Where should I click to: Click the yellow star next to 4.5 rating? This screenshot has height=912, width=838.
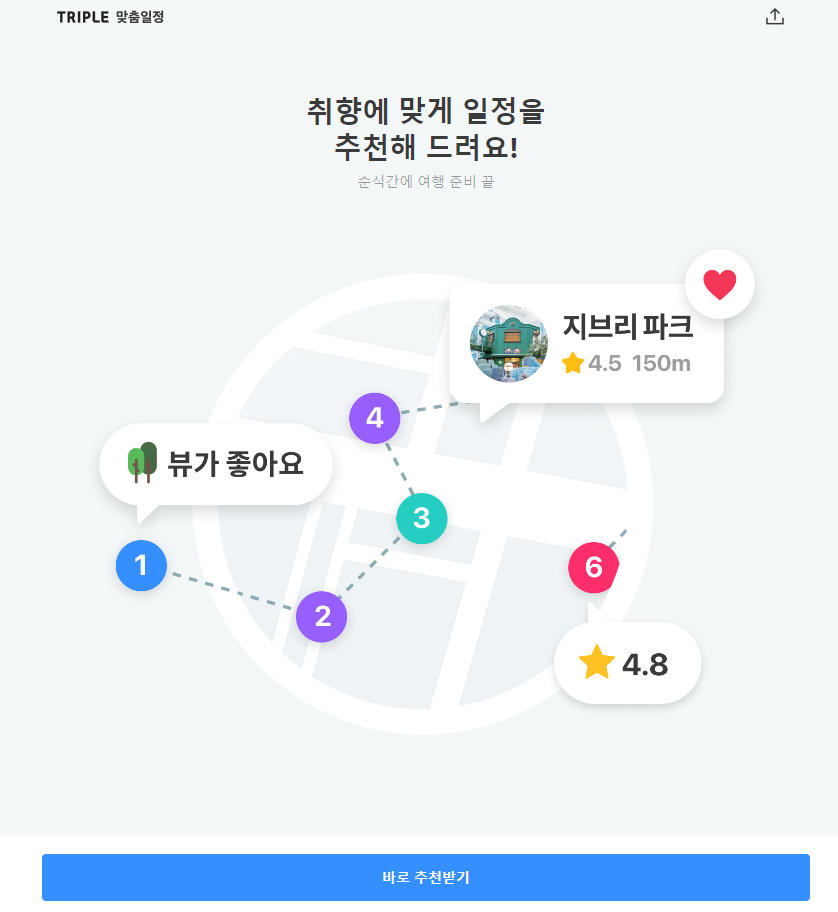click(x=573, y=364)
